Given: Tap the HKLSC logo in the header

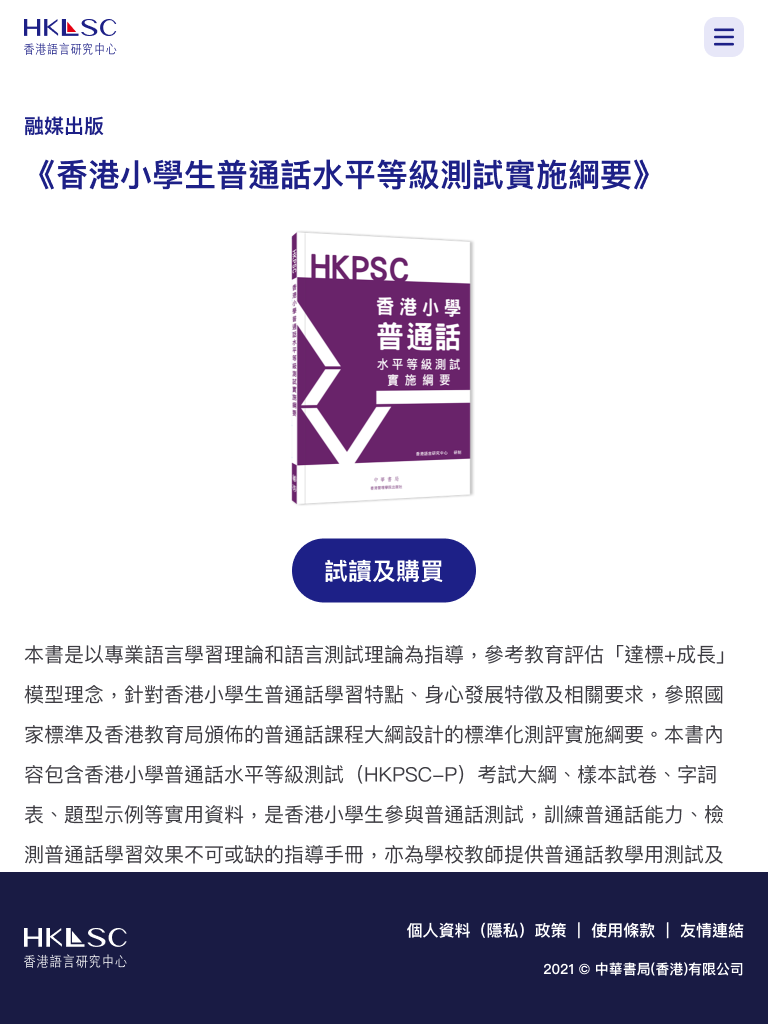Looking at the screenshot, I should pyautogui.click(x=70, y=36).
